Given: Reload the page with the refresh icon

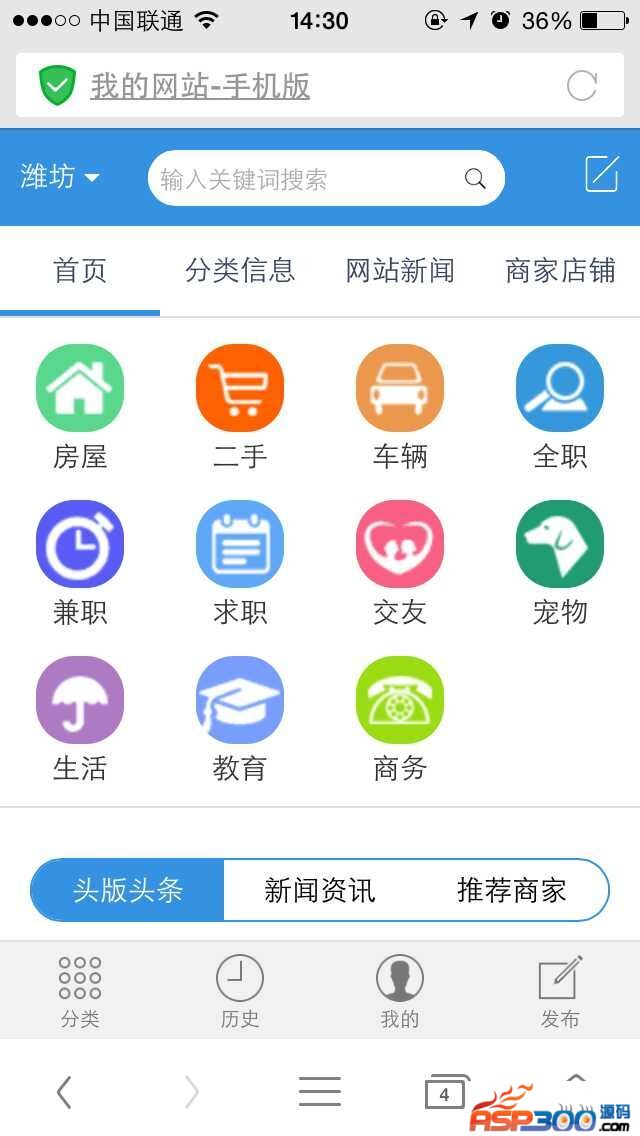Looking at the screenshot, I should coord(582,86).
